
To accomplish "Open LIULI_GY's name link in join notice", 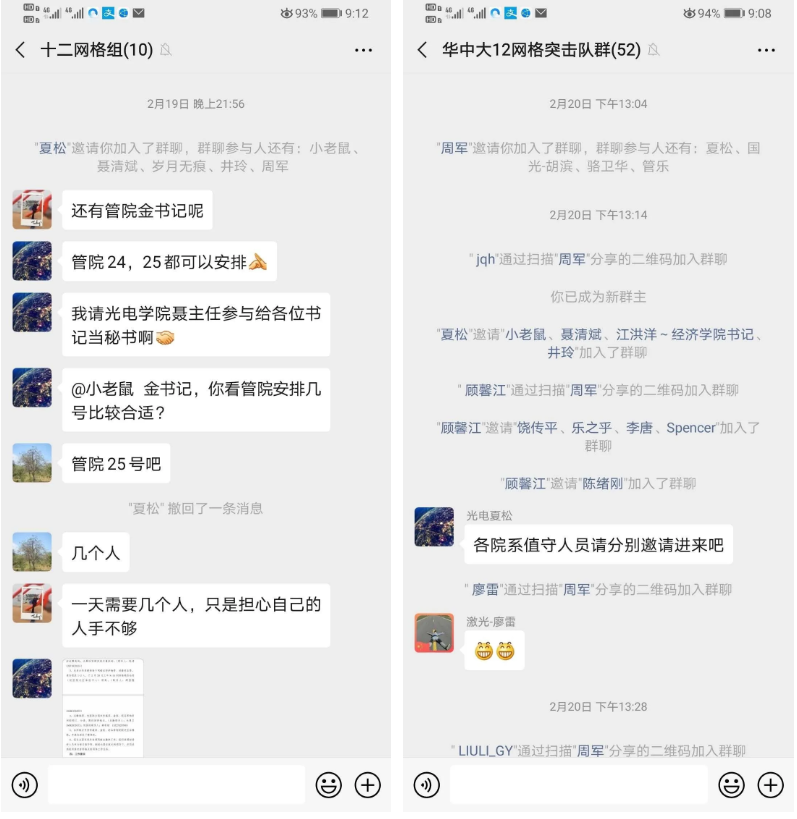I will (x=486, y=750).
